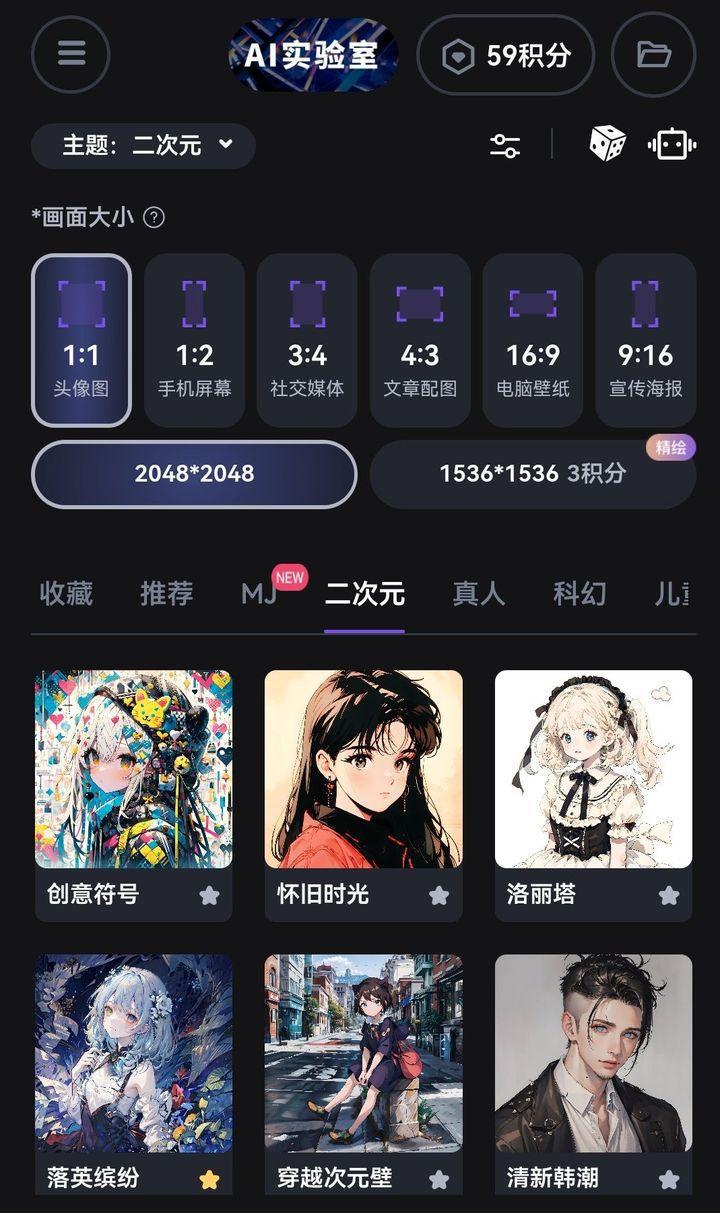Switch to the 收藏 tab
Viewport: 720px width, 1213px height.
coord(66,594)
